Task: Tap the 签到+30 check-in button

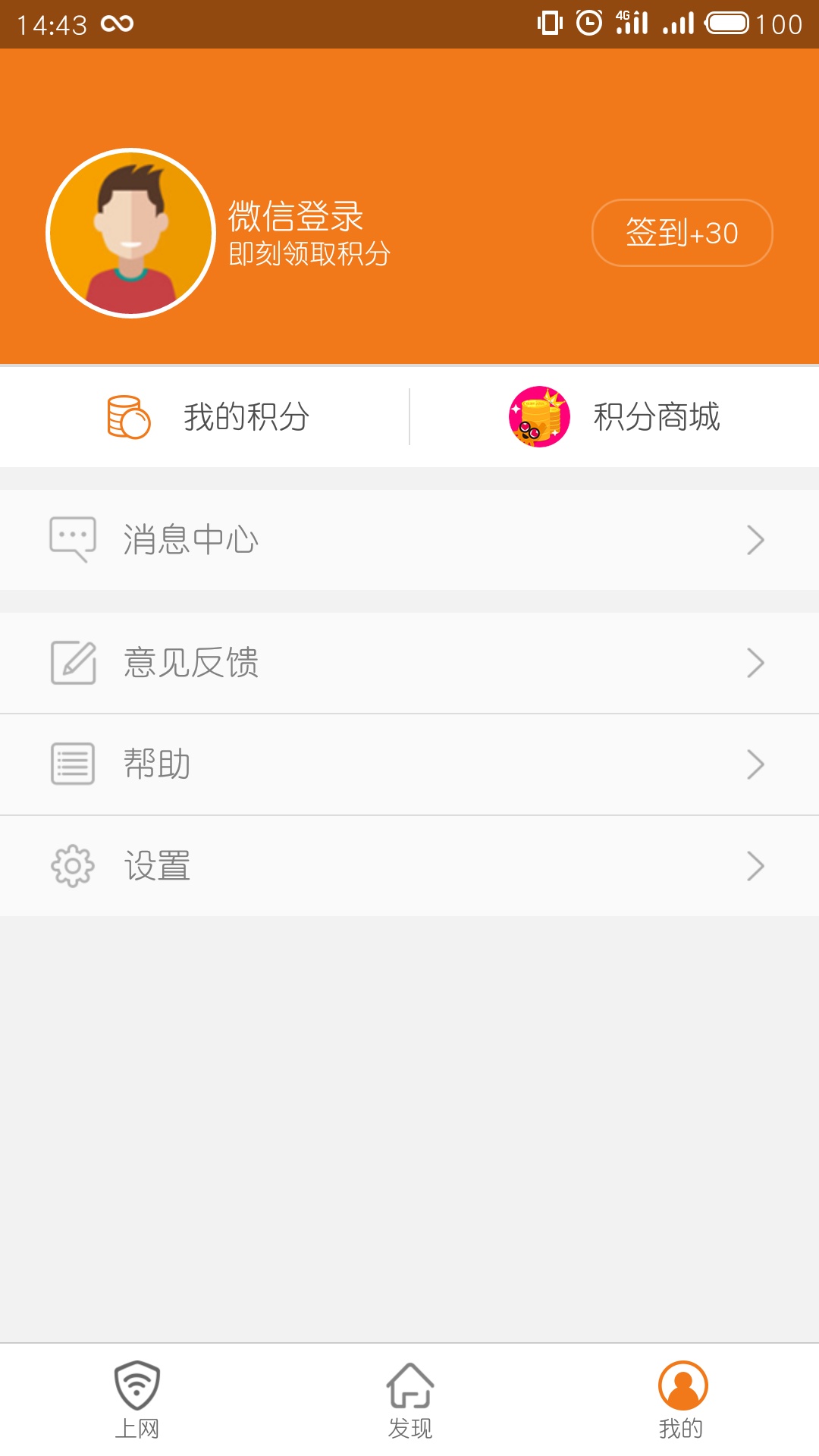Action: [681, 234]
